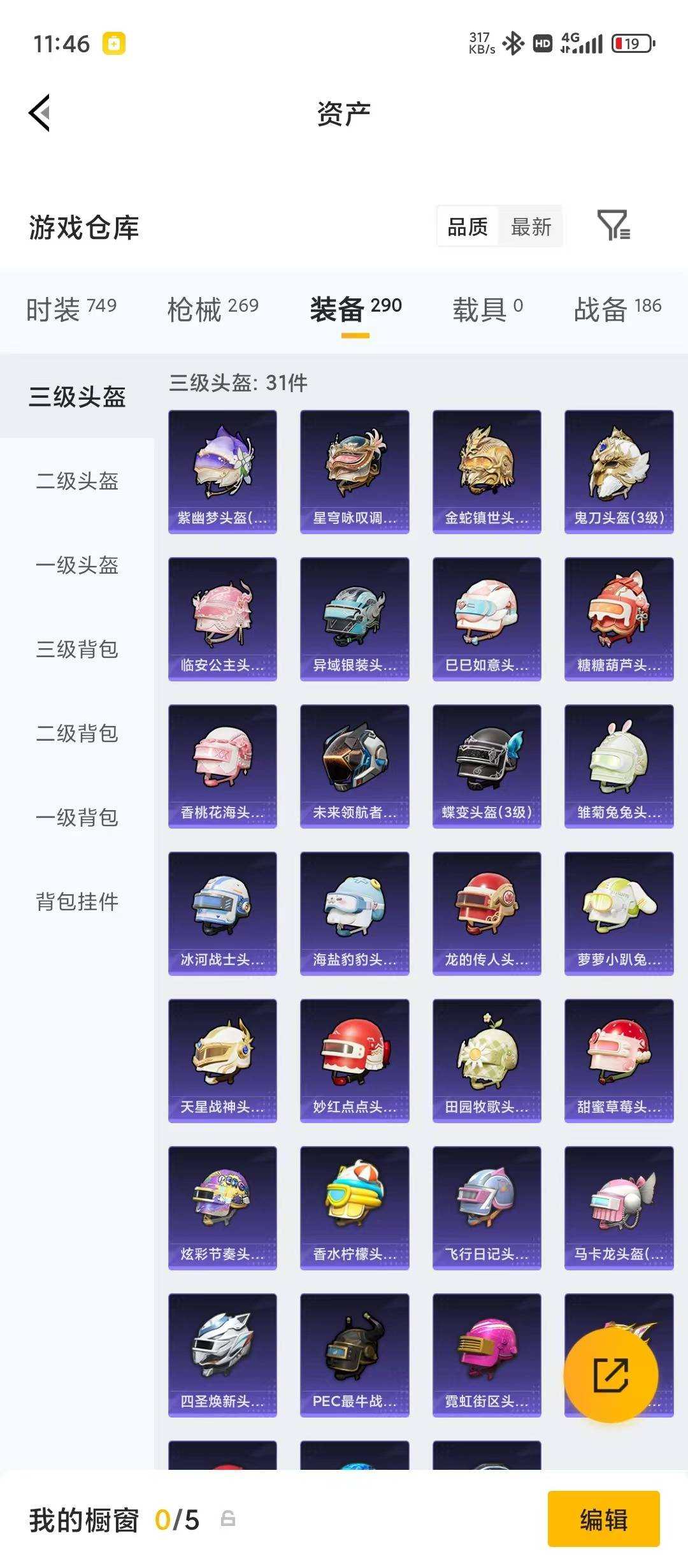The width and height of the screenshot is (688, 1568).
Task: Switch sorting to 最新
Action: tap(531, 227)
